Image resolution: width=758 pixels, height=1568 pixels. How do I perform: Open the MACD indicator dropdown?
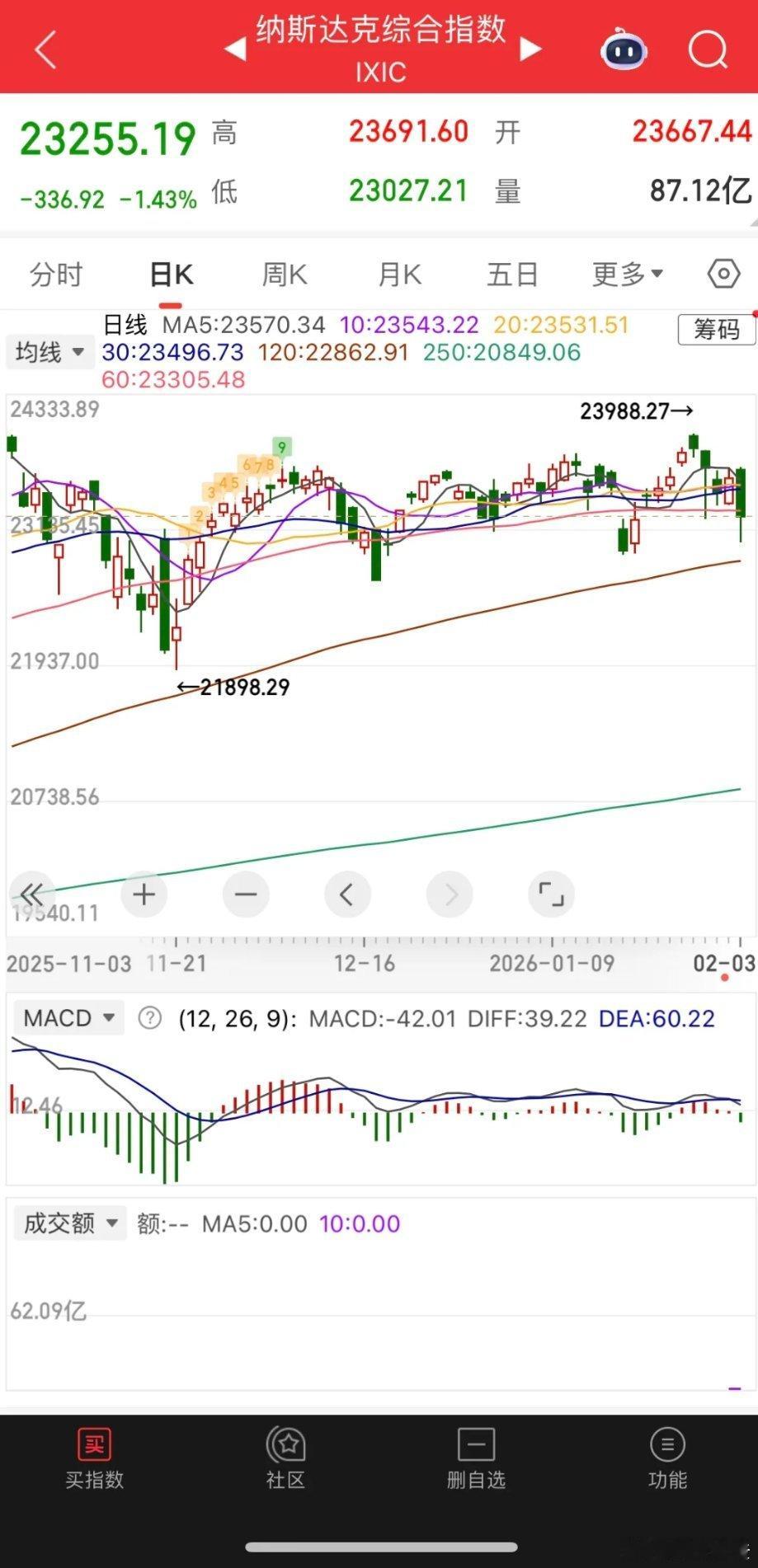tap(68, 1018)
